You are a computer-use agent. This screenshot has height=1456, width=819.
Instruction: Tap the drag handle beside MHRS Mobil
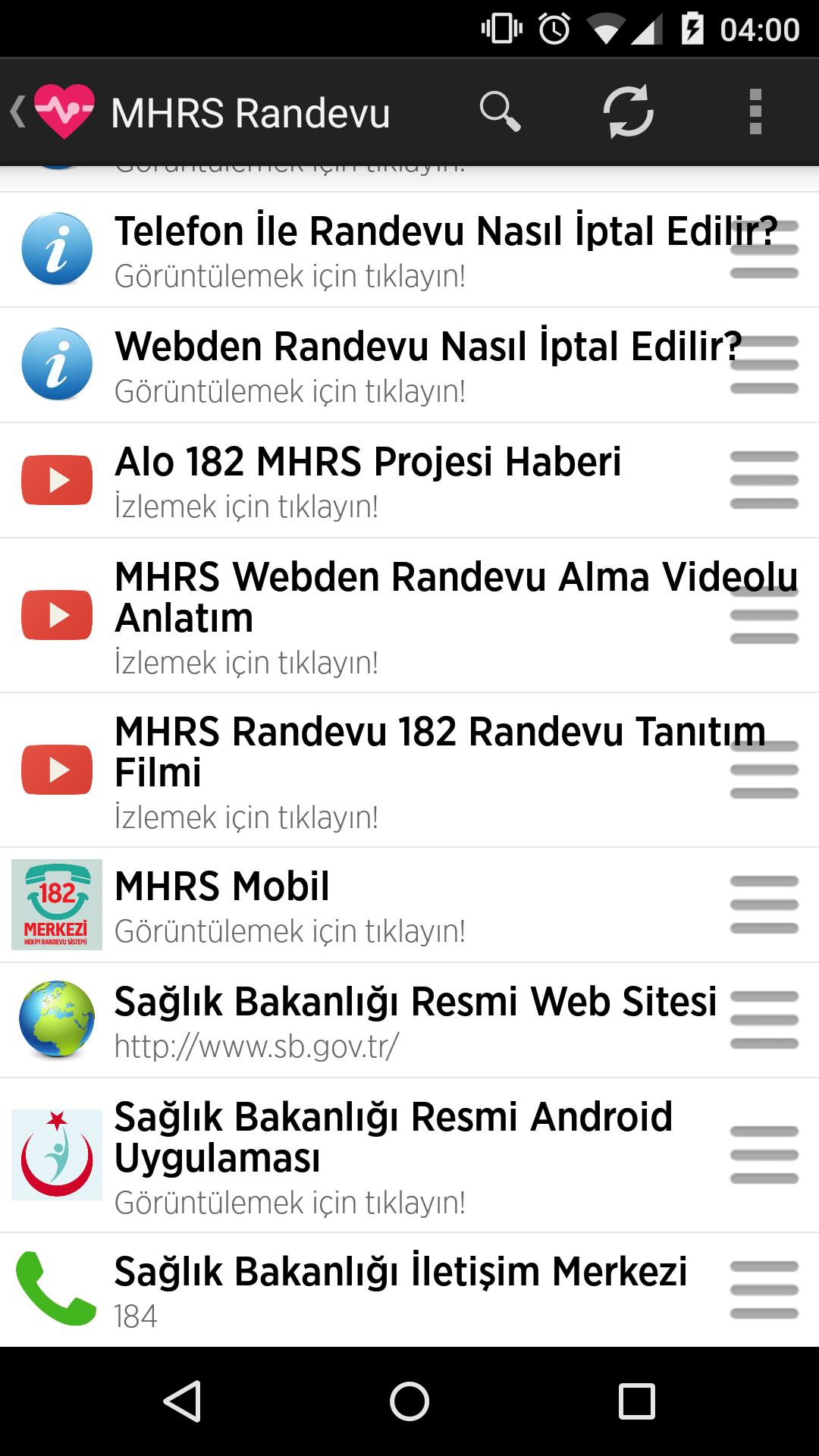click(764, 905)
